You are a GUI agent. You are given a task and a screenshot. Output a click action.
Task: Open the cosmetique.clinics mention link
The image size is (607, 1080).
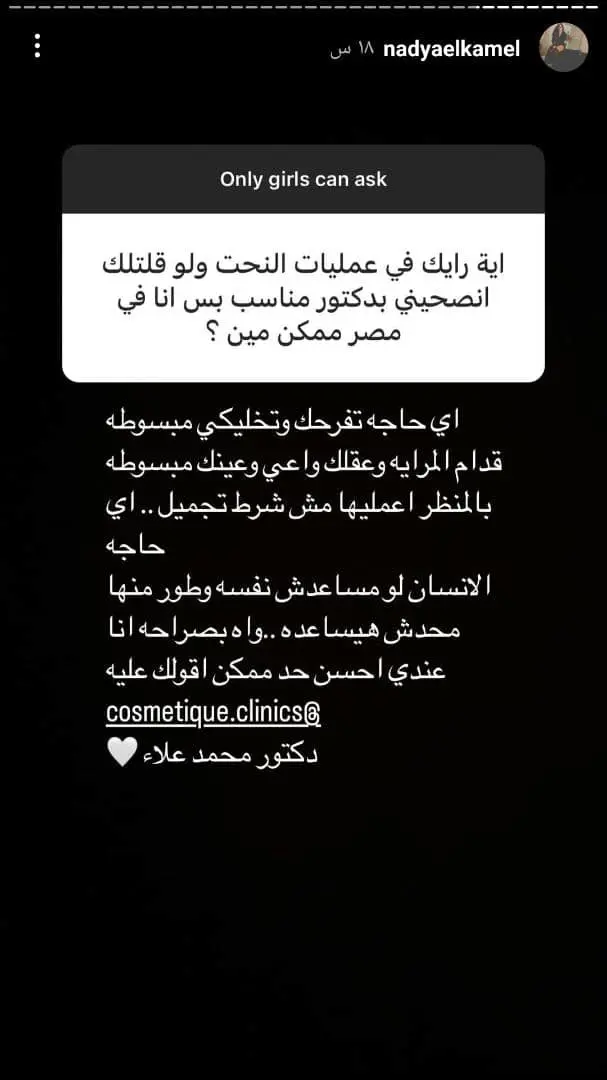point(214,714)
